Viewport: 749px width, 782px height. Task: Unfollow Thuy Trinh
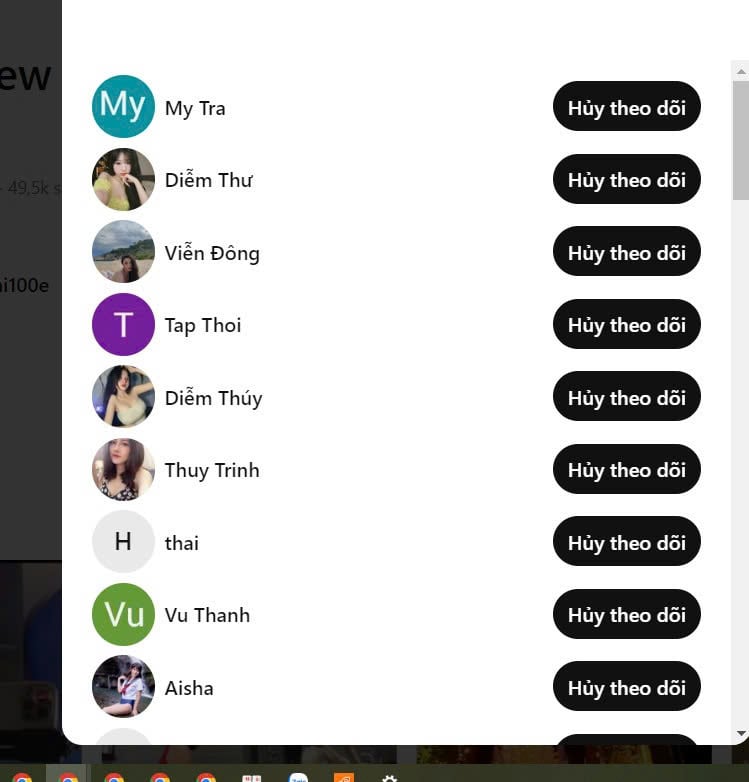[x=626, y=470]
